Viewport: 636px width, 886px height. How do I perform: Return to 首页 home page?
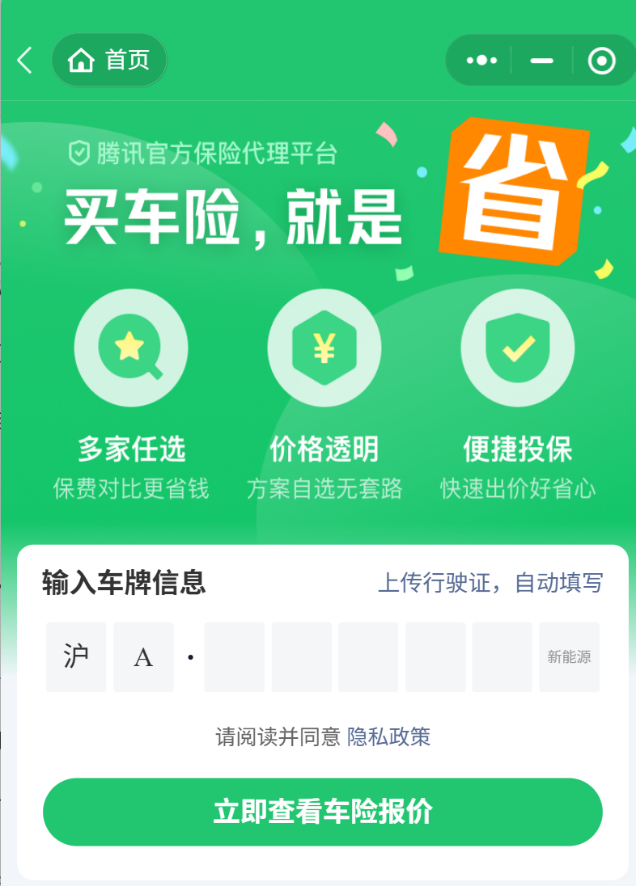pyautogui.click(x=109, y=61)
